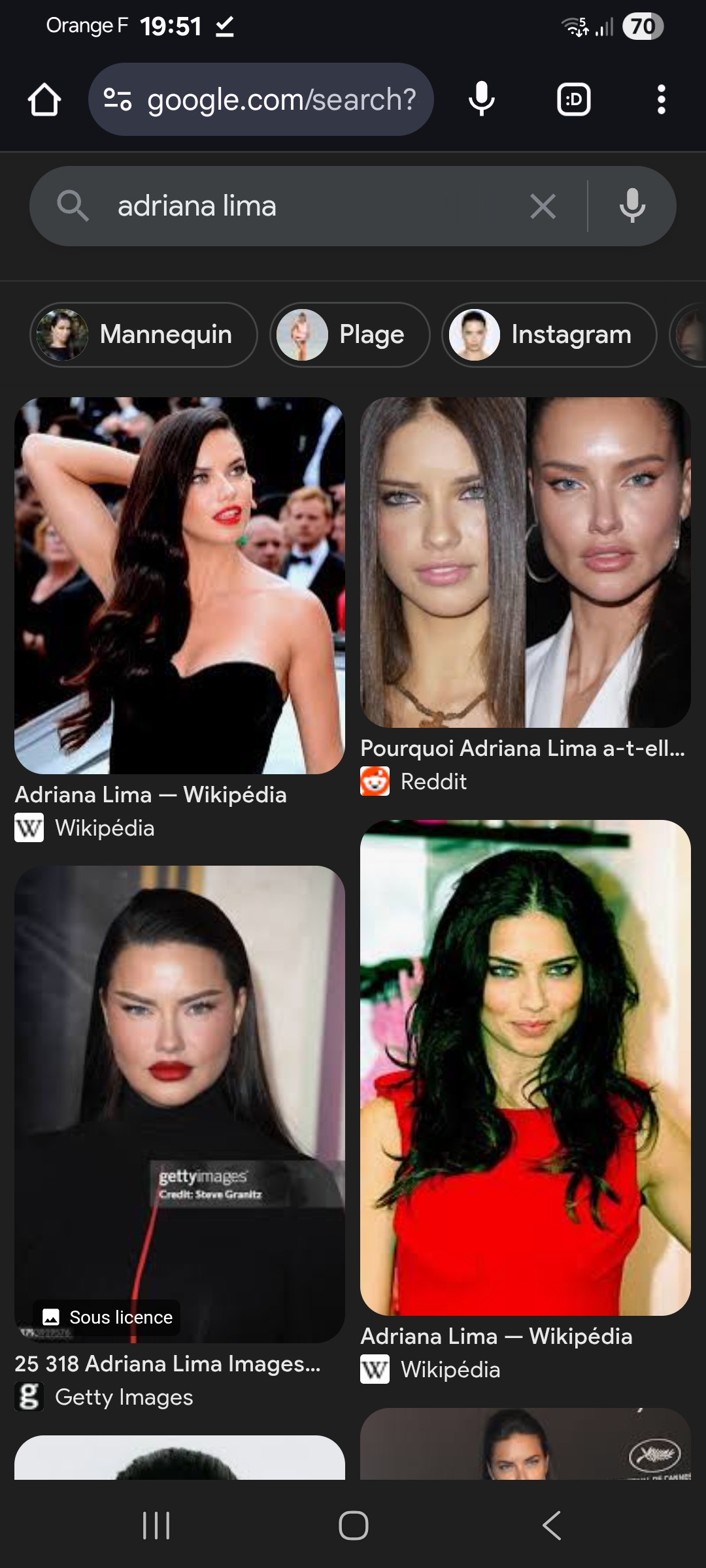Open recent apps from navigation bar

click(156, 1526)
